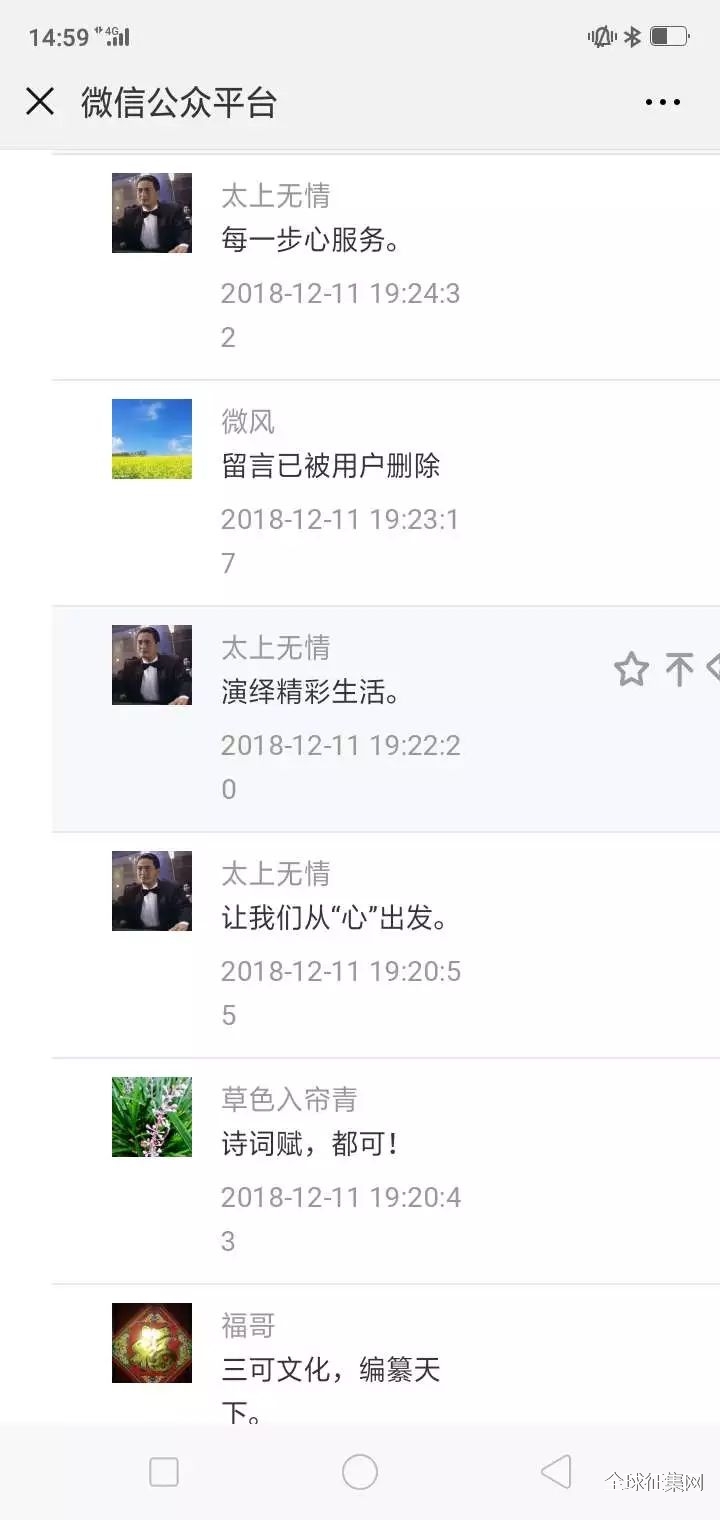Close the 微信公众平台 page
This screenshot has height=1520, width=720.
click(x=40, y=101)
